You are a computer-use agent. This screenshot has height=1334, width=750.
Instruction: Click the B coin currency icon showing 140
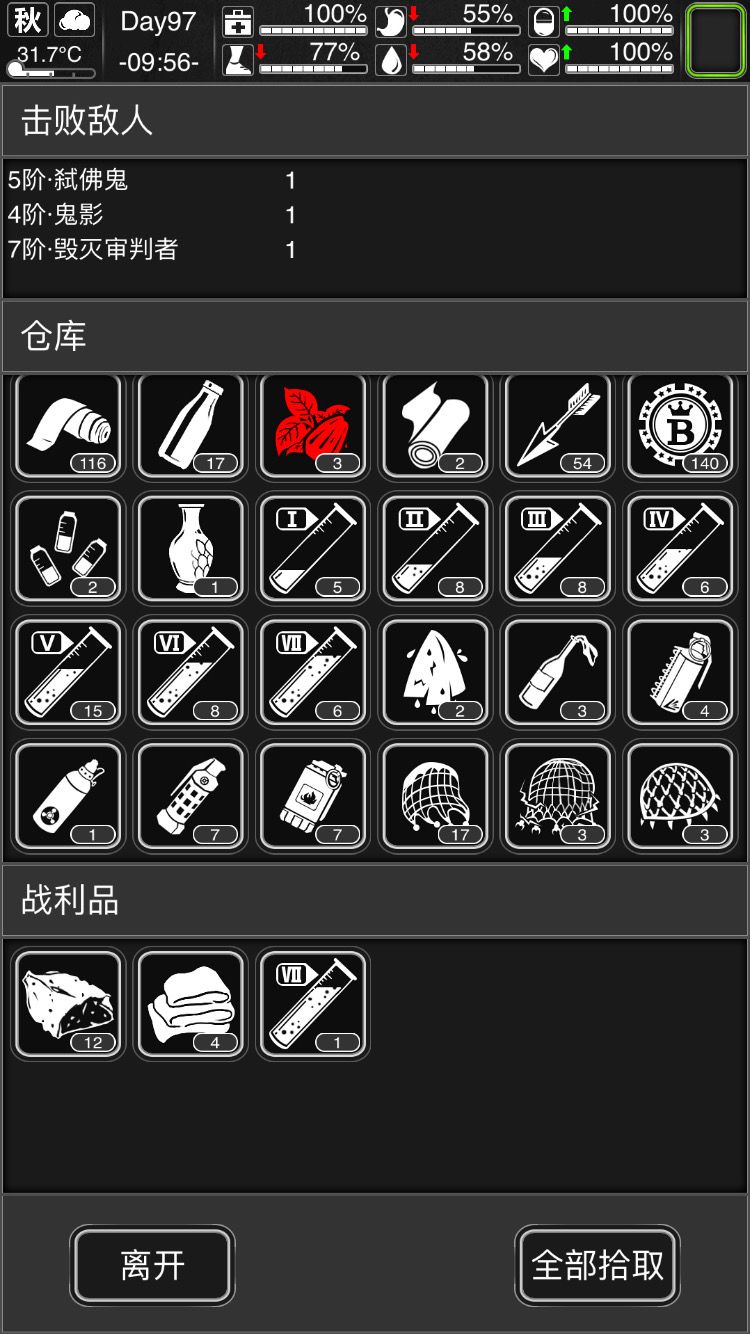[679, 427]
